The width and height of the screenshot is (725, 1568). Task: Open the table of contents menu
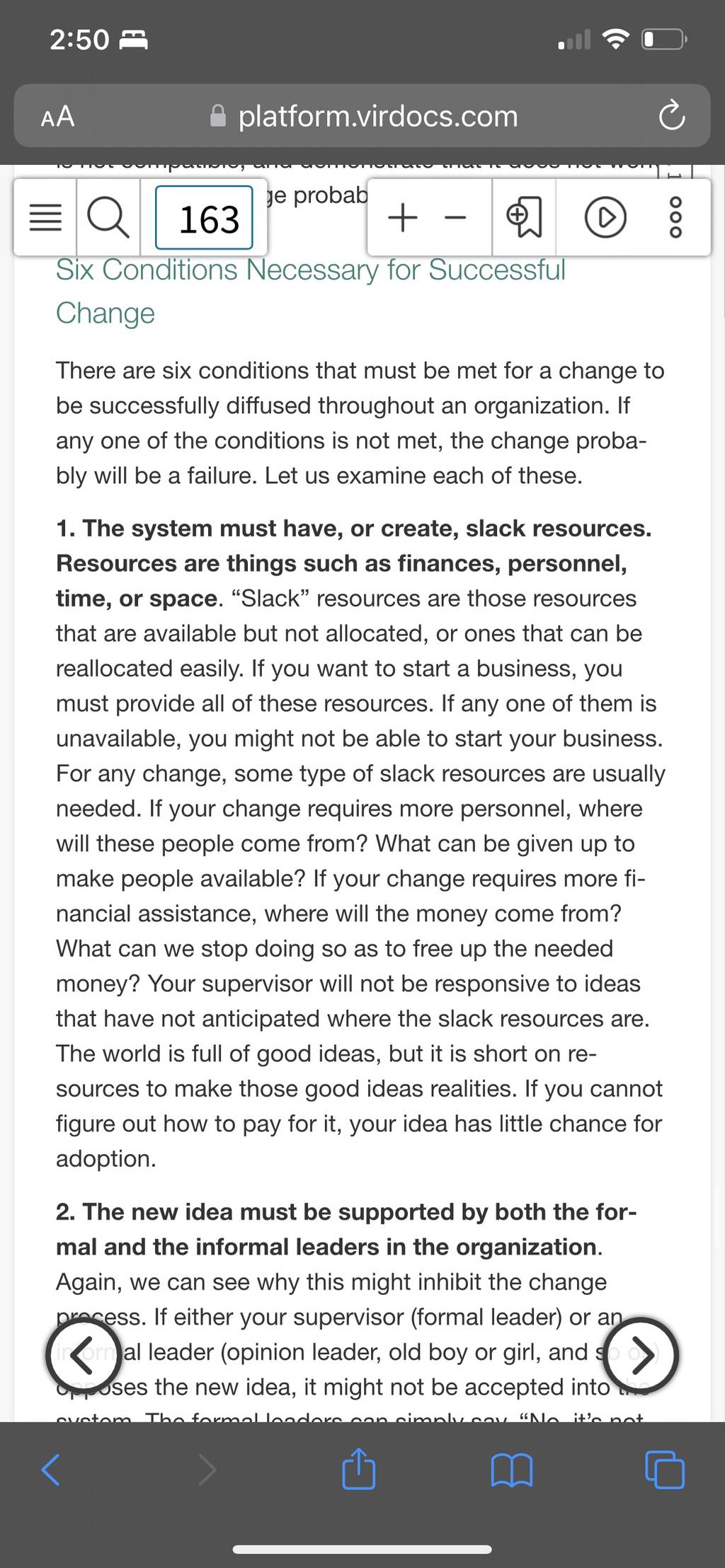tap(45, 218)
